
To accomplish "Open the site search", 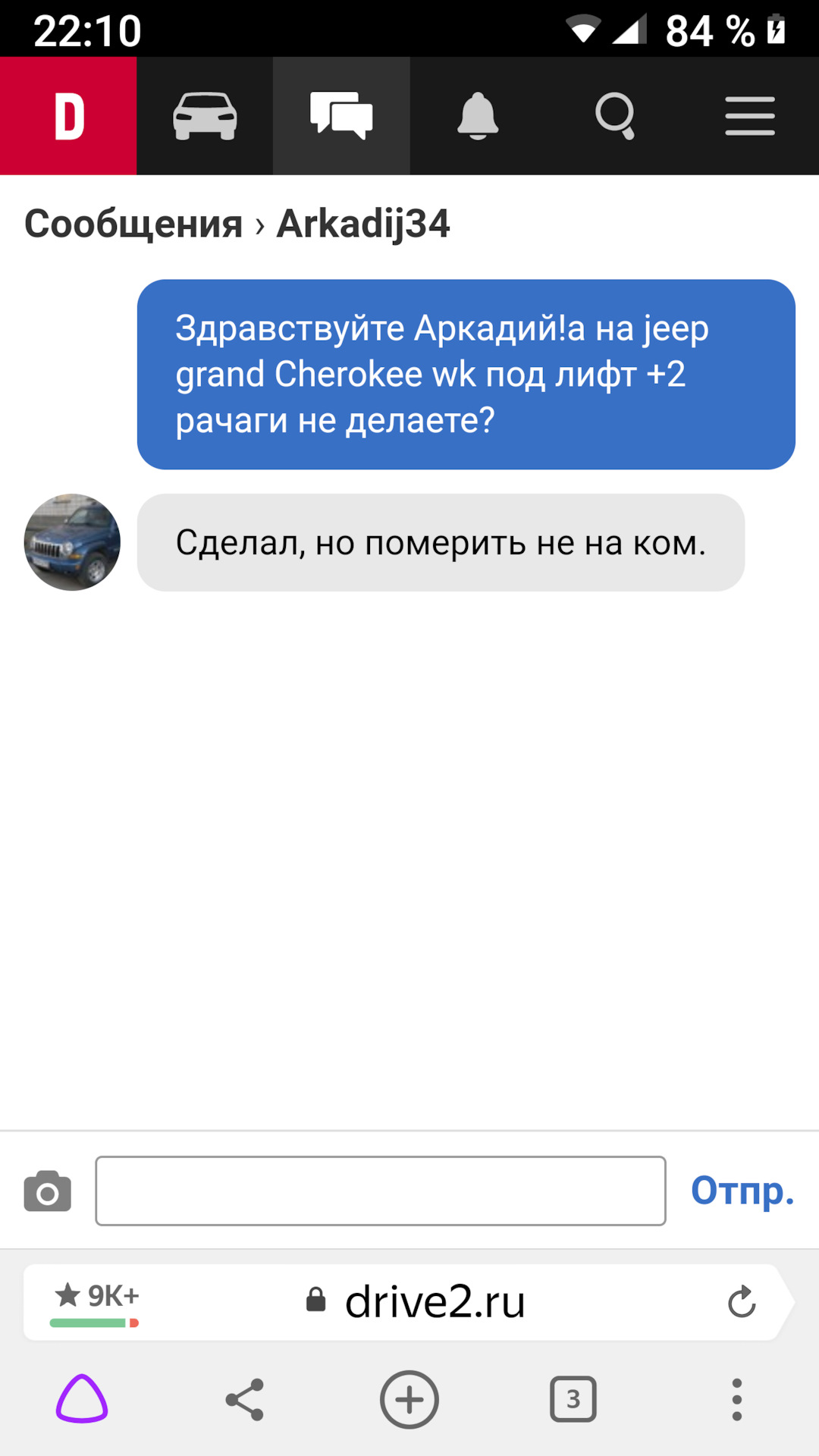I will point(614,116).
